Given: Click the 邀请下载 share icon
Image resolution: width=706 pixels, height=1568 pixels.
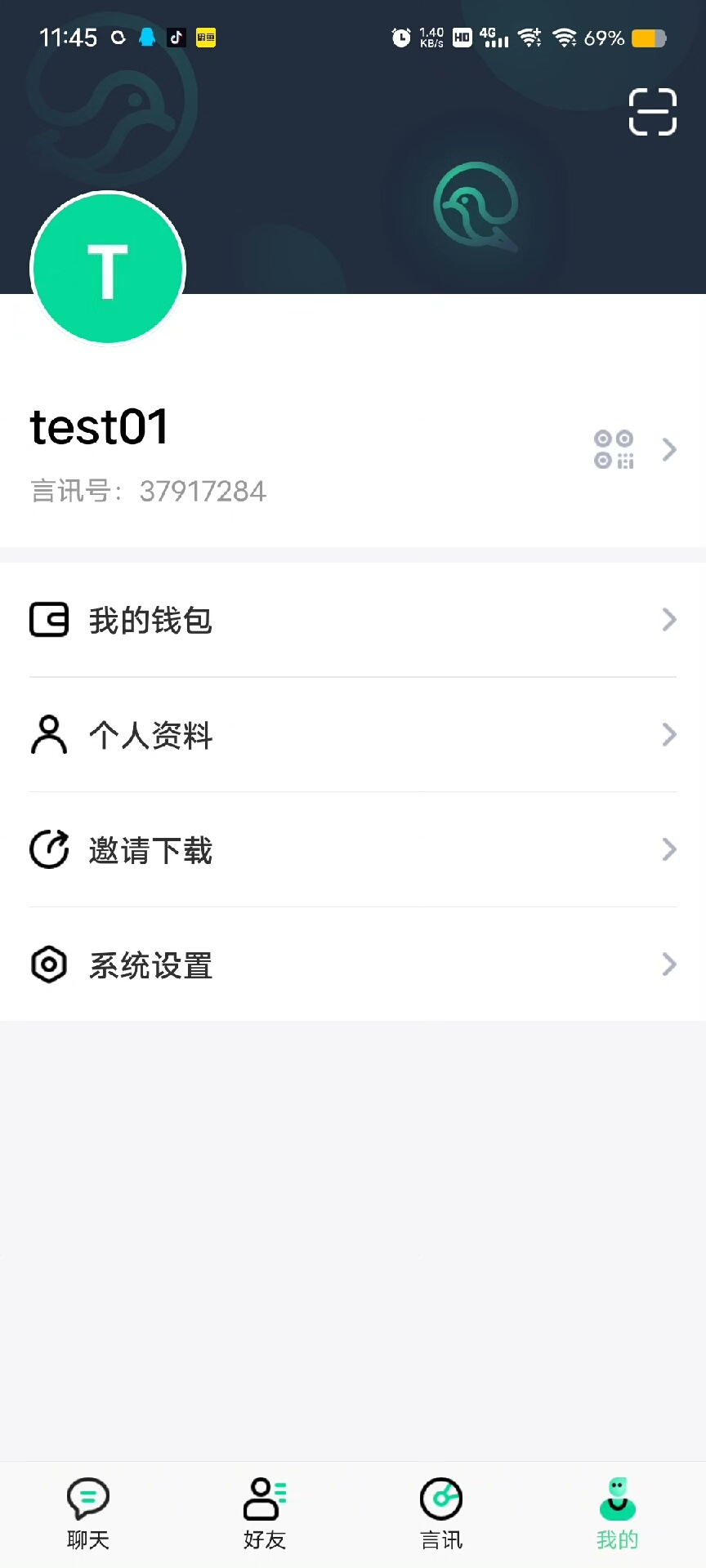Looking at the screenshot, I should 49,849.
